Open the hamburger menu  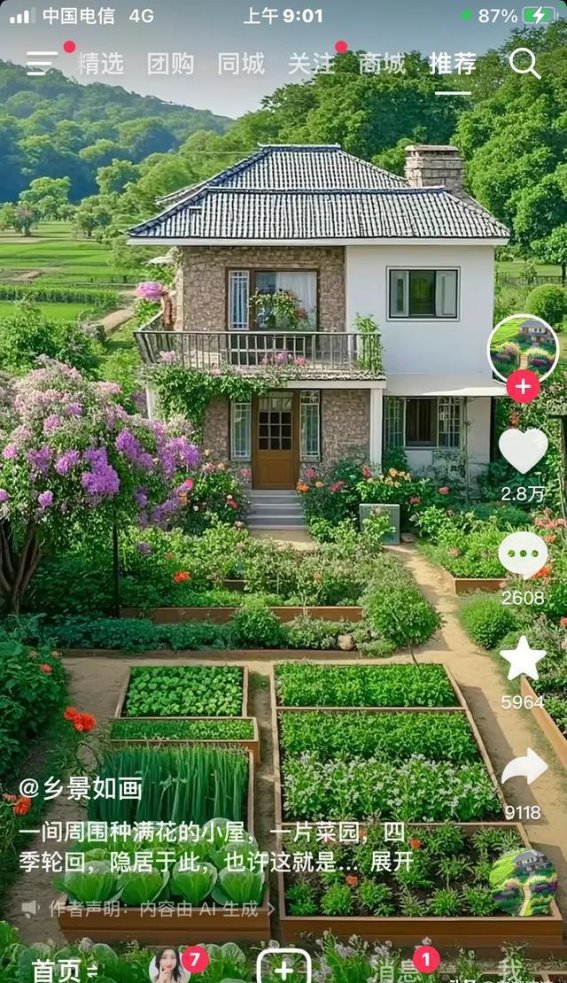tap(42, 63)
